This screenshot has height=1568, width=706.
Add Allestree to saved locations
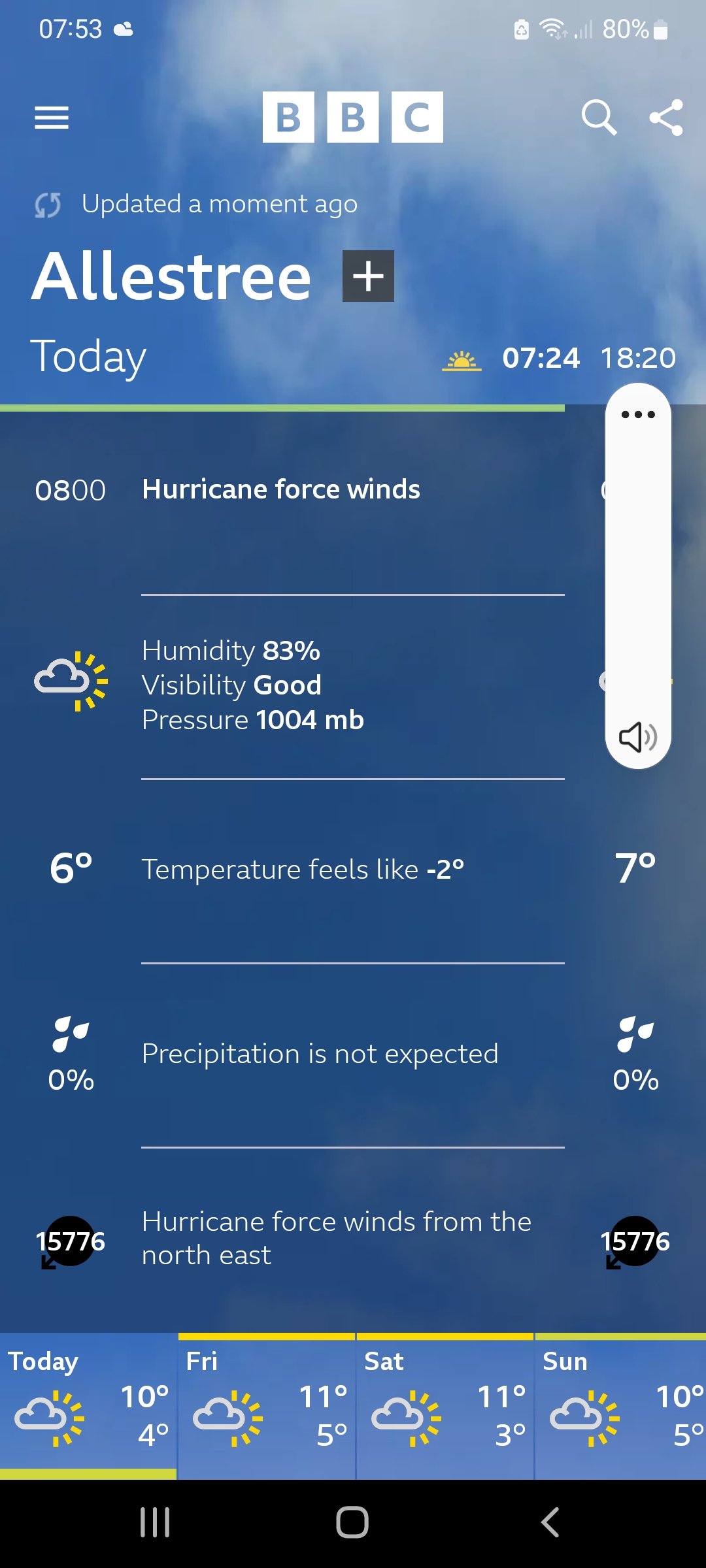click(368, 276)
